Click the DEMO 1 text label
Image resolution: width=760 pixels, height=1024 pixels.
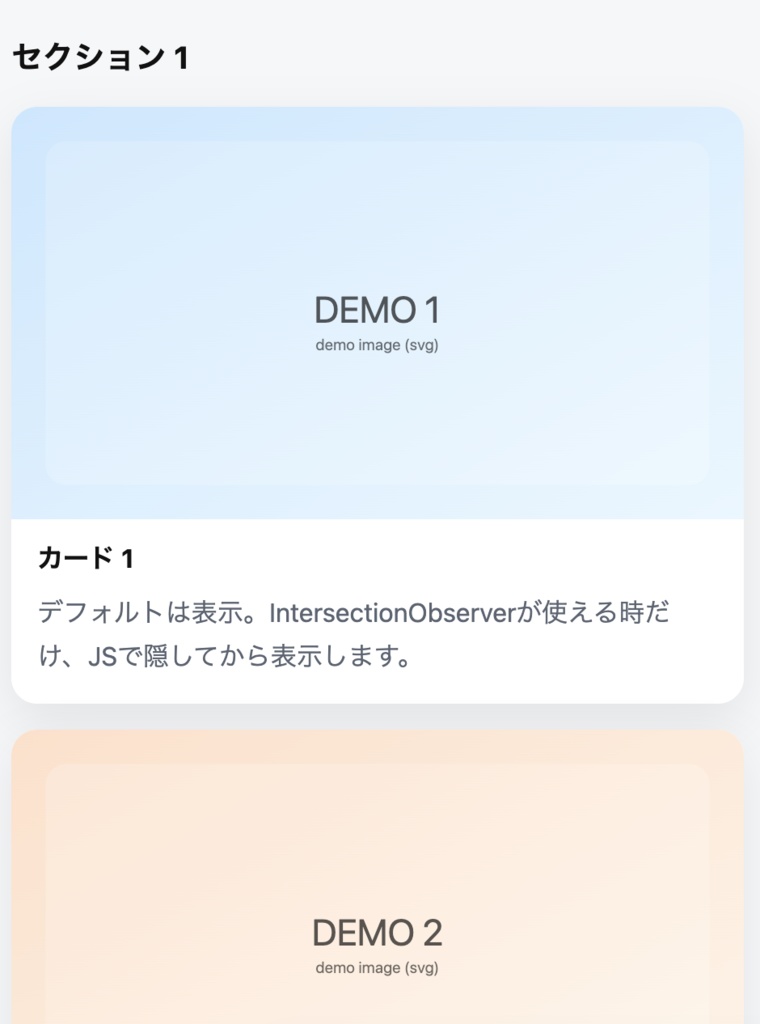pos(377,309)
